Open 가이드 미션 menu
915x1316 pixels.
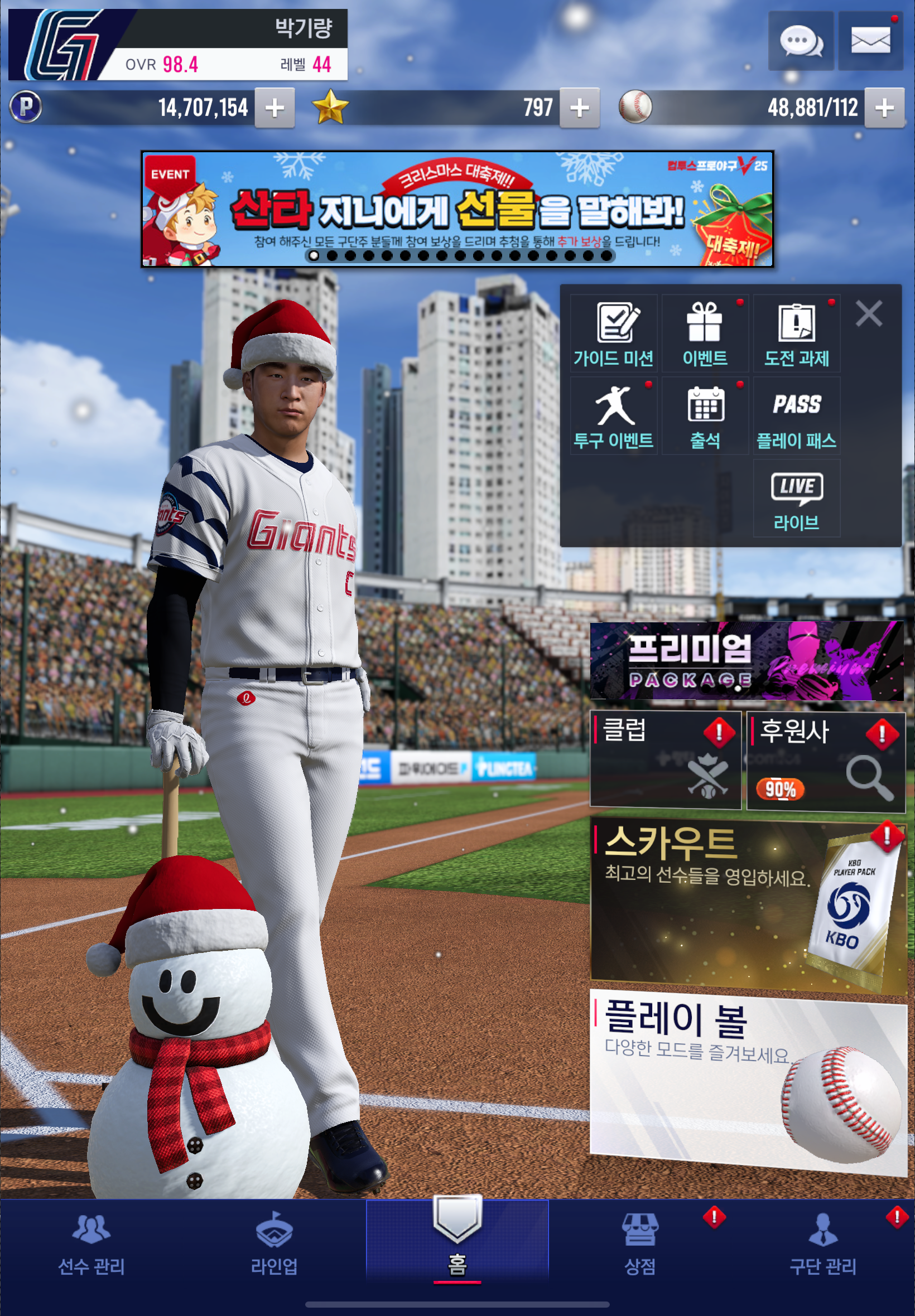613,334
